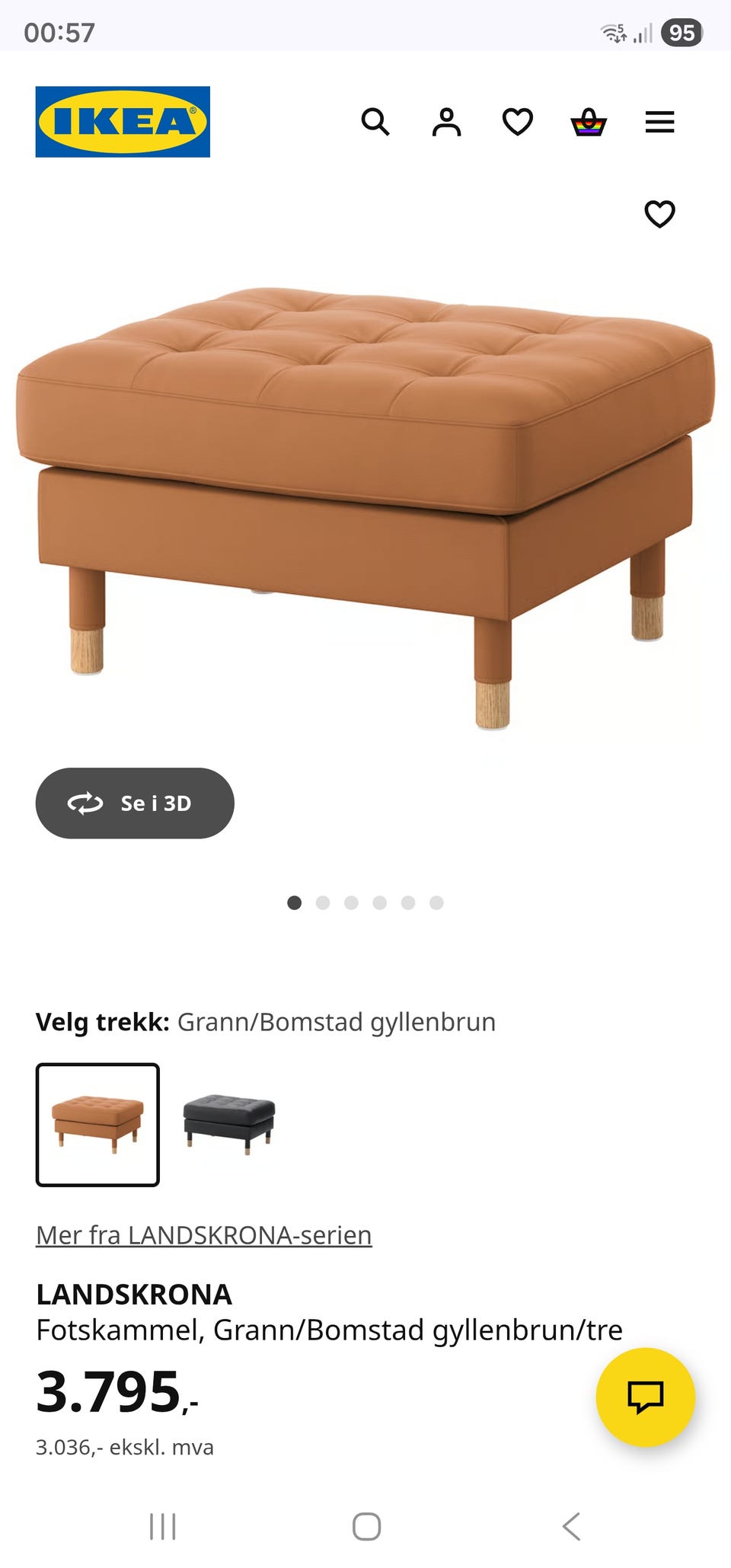Toggle the product favorite heart

659,216
